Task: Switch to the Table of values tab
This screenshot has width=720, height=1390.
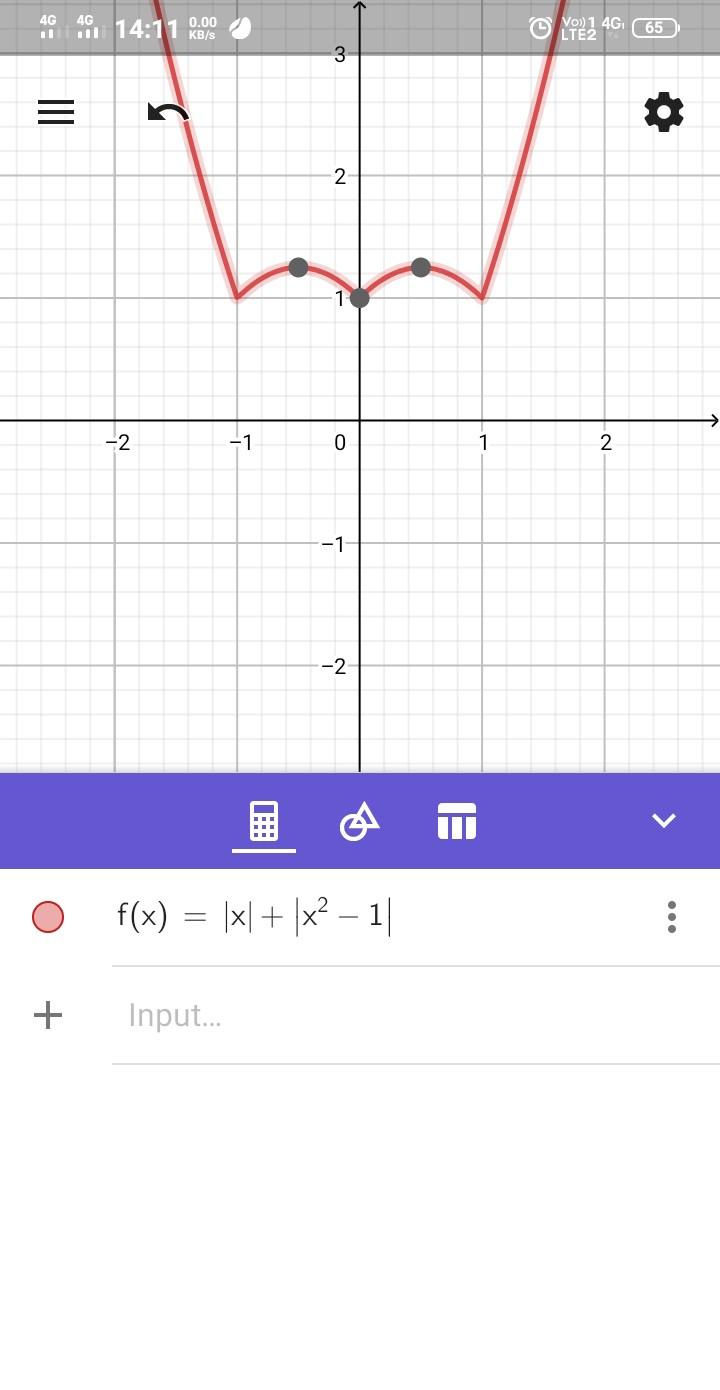Action: pos(457,822)
